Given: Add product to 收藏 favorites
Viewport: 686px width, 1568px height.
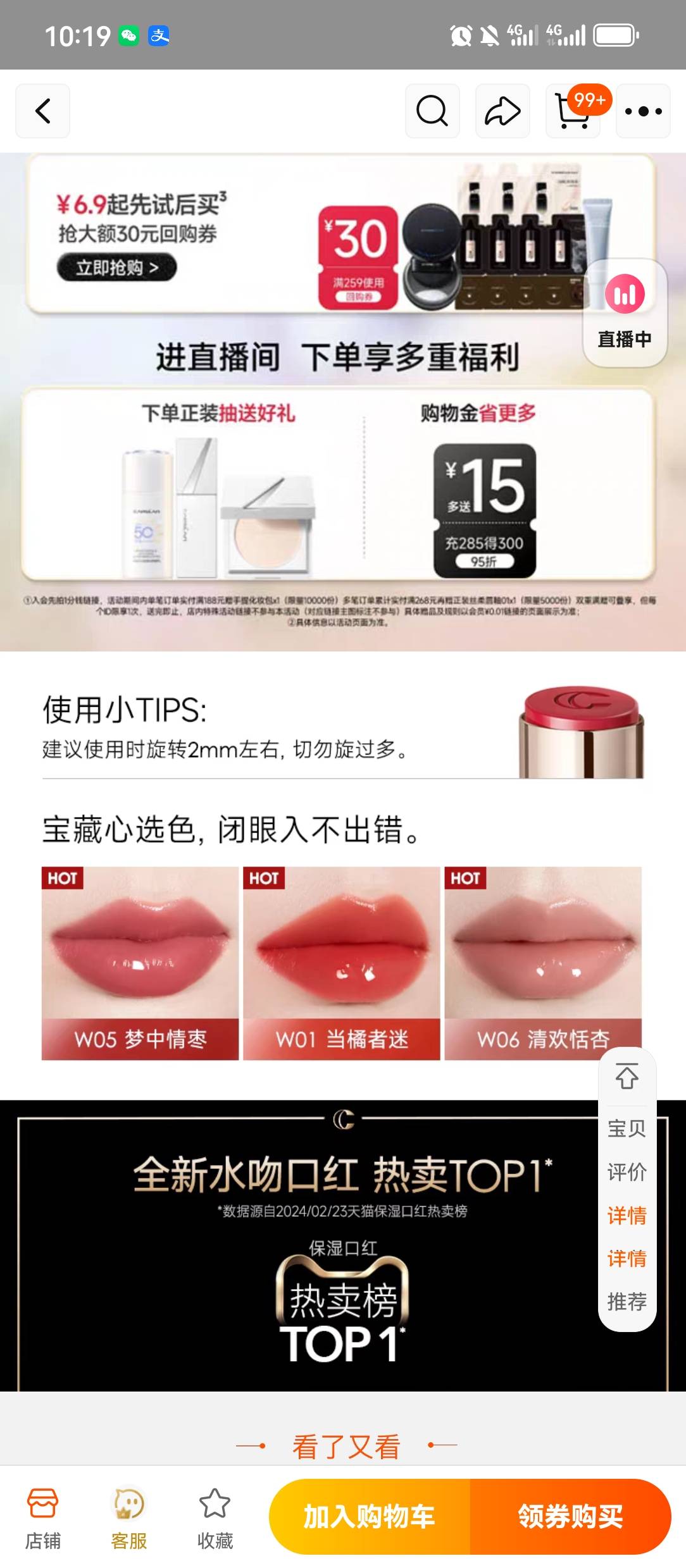Looking at the screenshot, I should tap(215, 1517).
